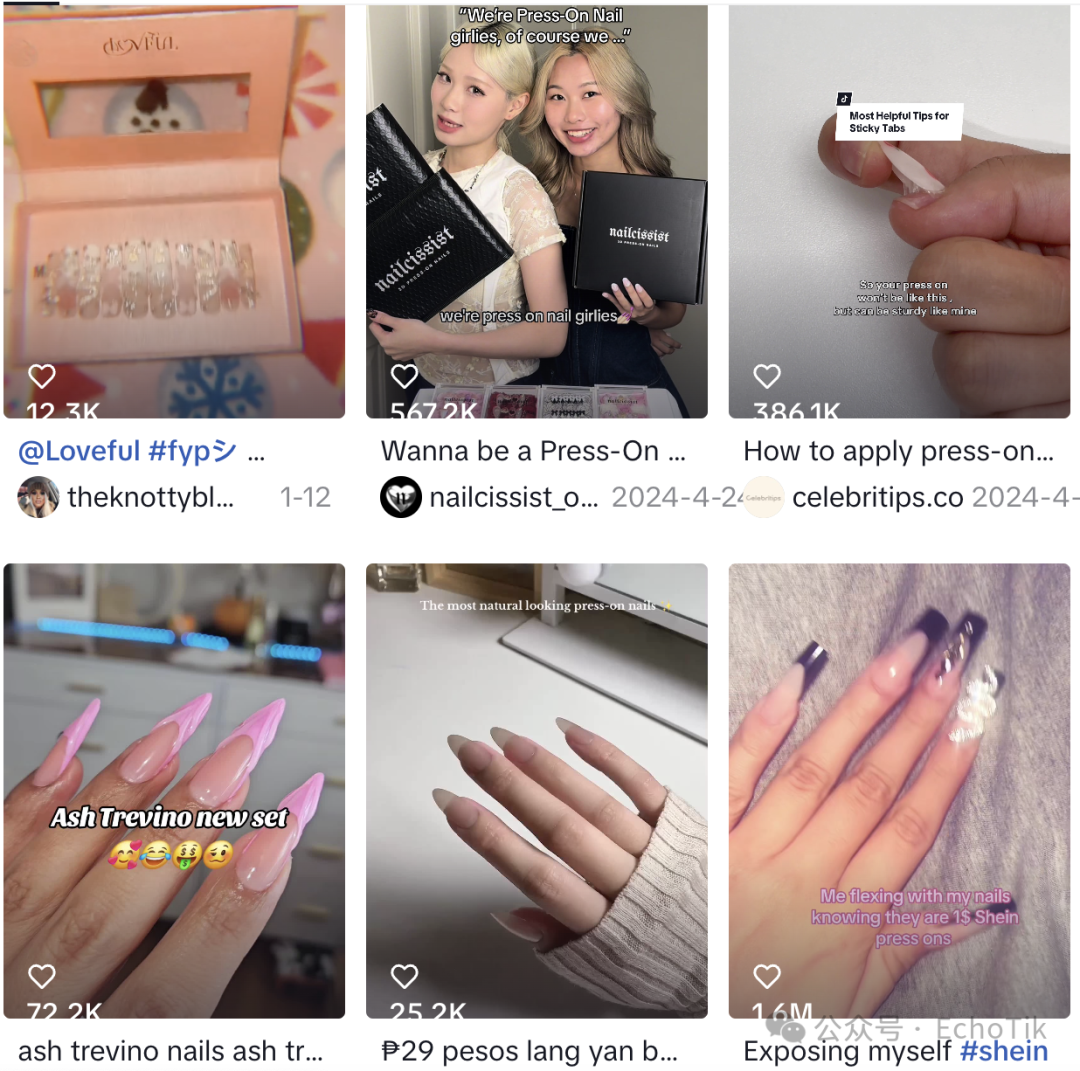This screenshot has height=1071, width=1080.
Task: Open the Loveful press-on nails box video
Action: tap(174, 210)
